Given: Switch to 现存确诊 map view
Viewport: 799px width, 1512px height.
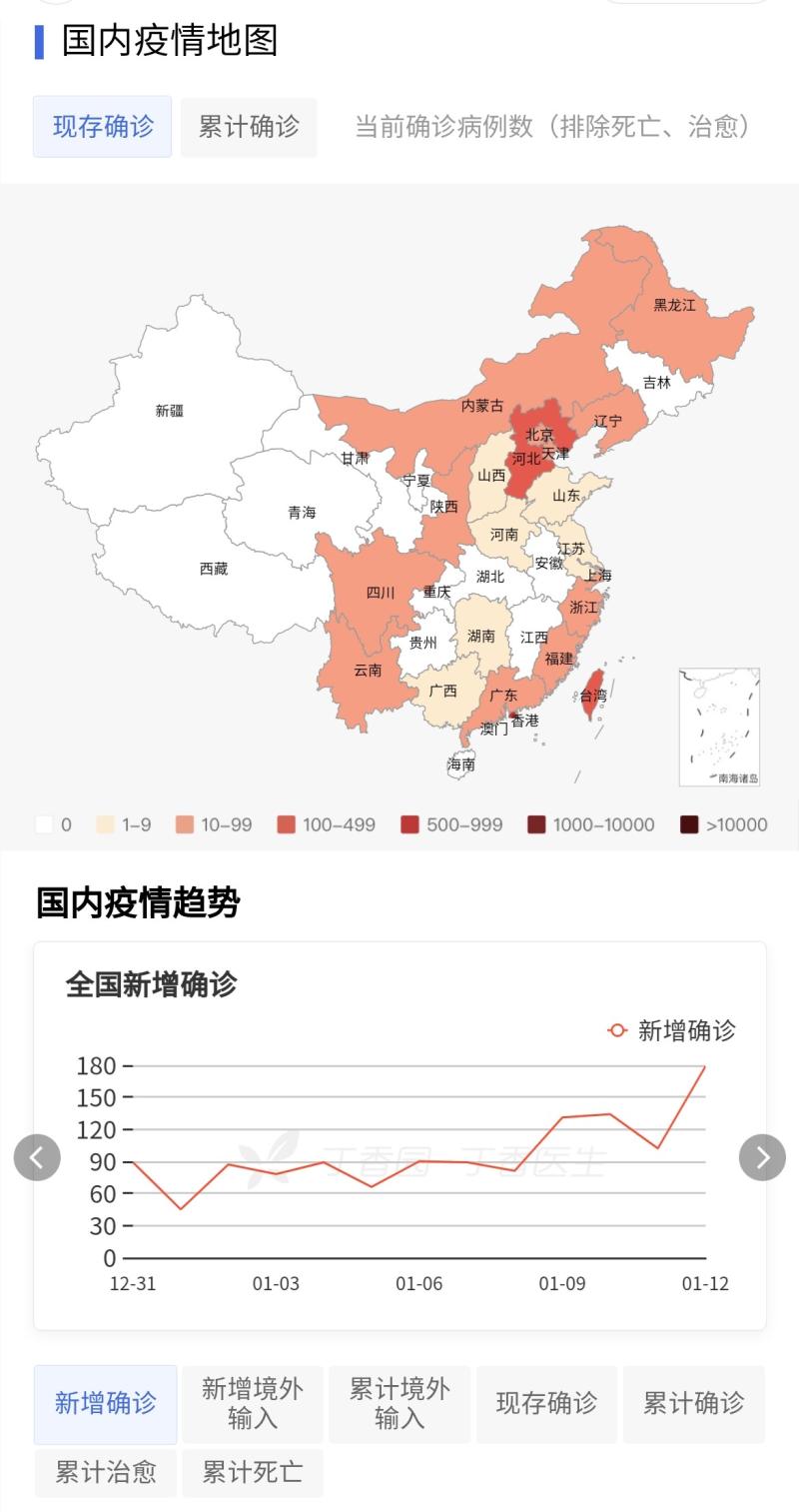Looking at the screenshot, I should (x=103, y=127).
